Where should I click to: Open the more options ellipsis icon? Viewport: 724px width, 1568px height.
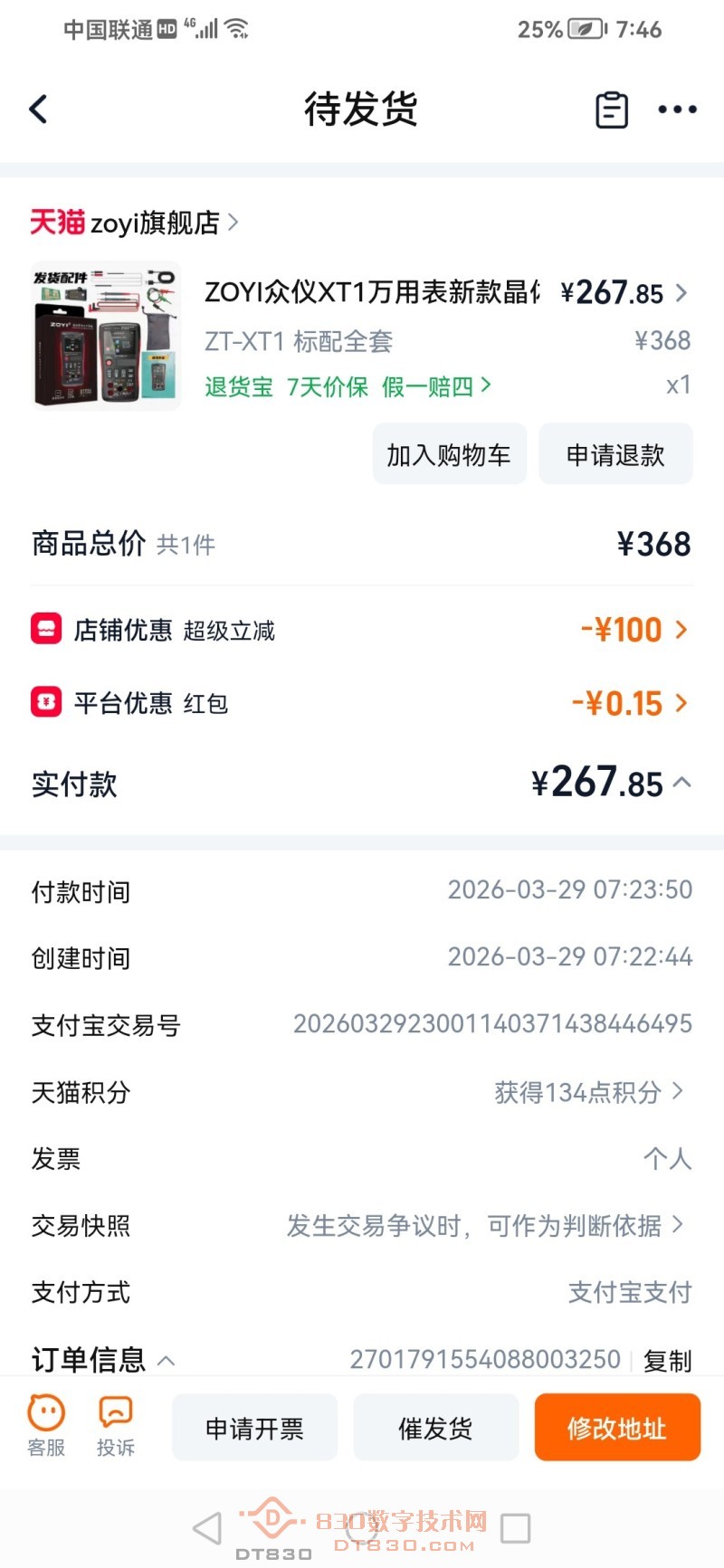click(676, 109)
